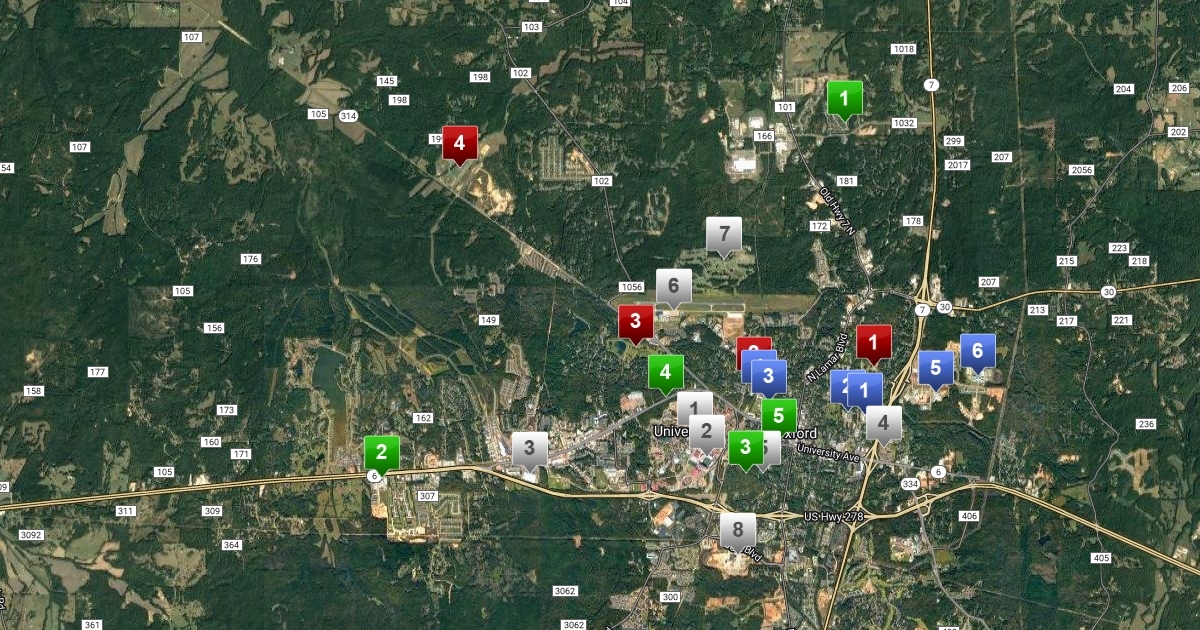Select the gray marker numbered 7
Image resolution: width=1200 pixels, height=630 pixels.
(724, 235)
